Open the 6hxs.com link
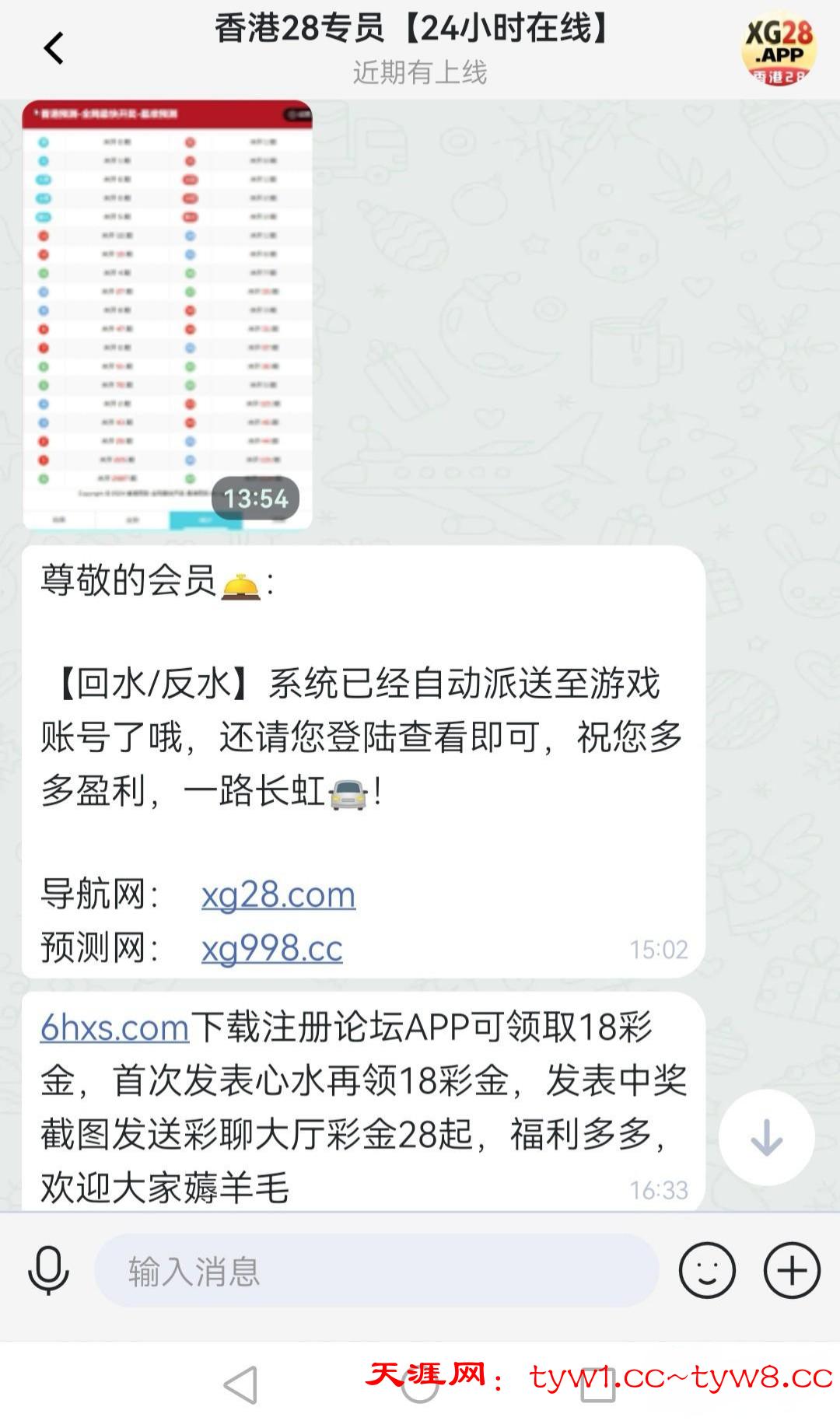This screenshot has width=840, height=1428. coord(114,1027)
